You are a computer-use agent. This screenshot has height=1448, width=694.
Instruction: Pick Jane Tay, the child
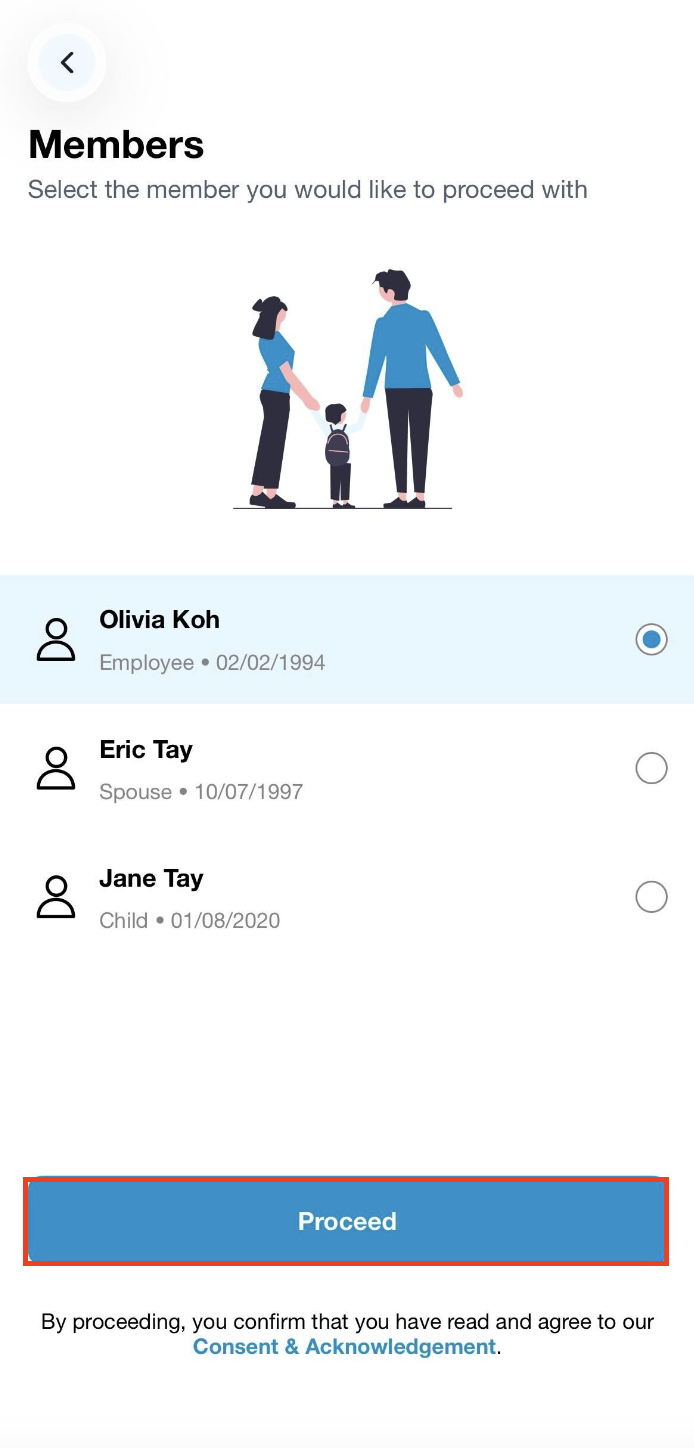click(651, 897)
